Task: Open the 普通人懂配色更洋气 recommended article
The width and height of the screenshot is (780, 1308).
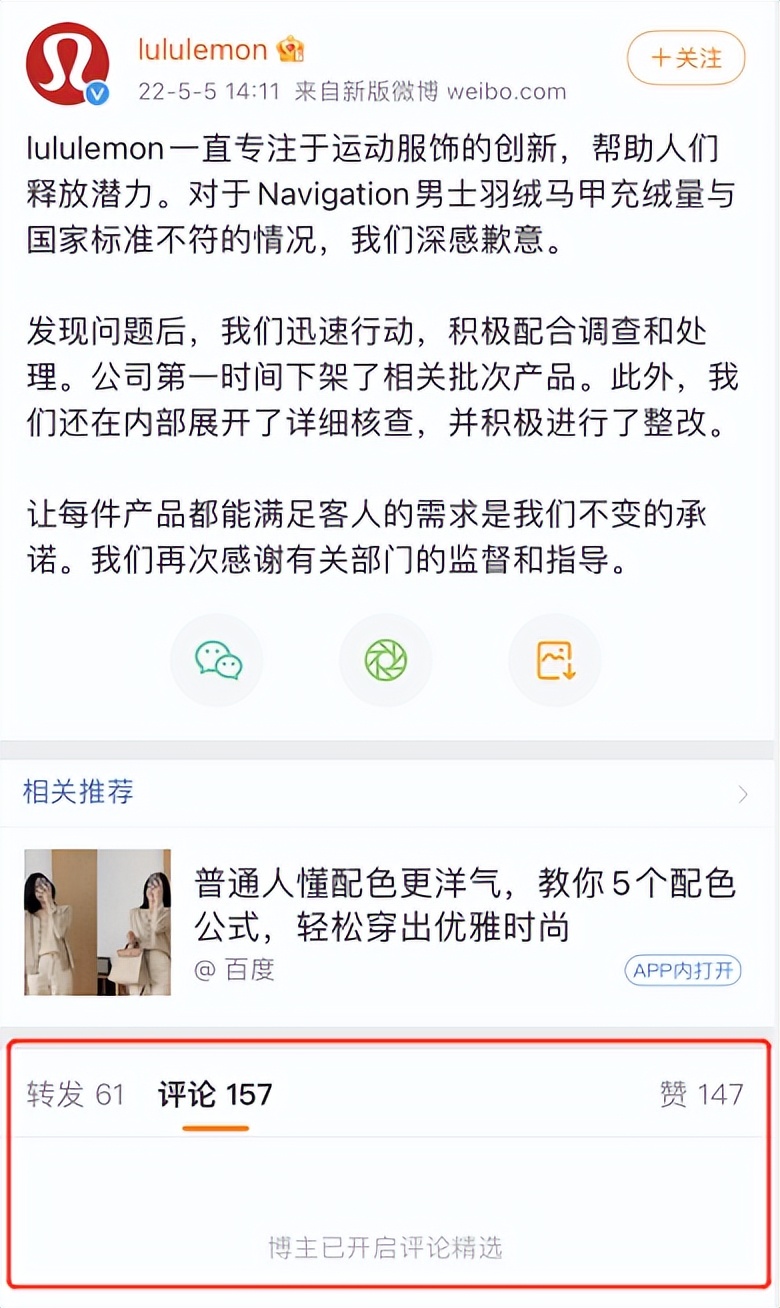Action: tap(465, 905)
